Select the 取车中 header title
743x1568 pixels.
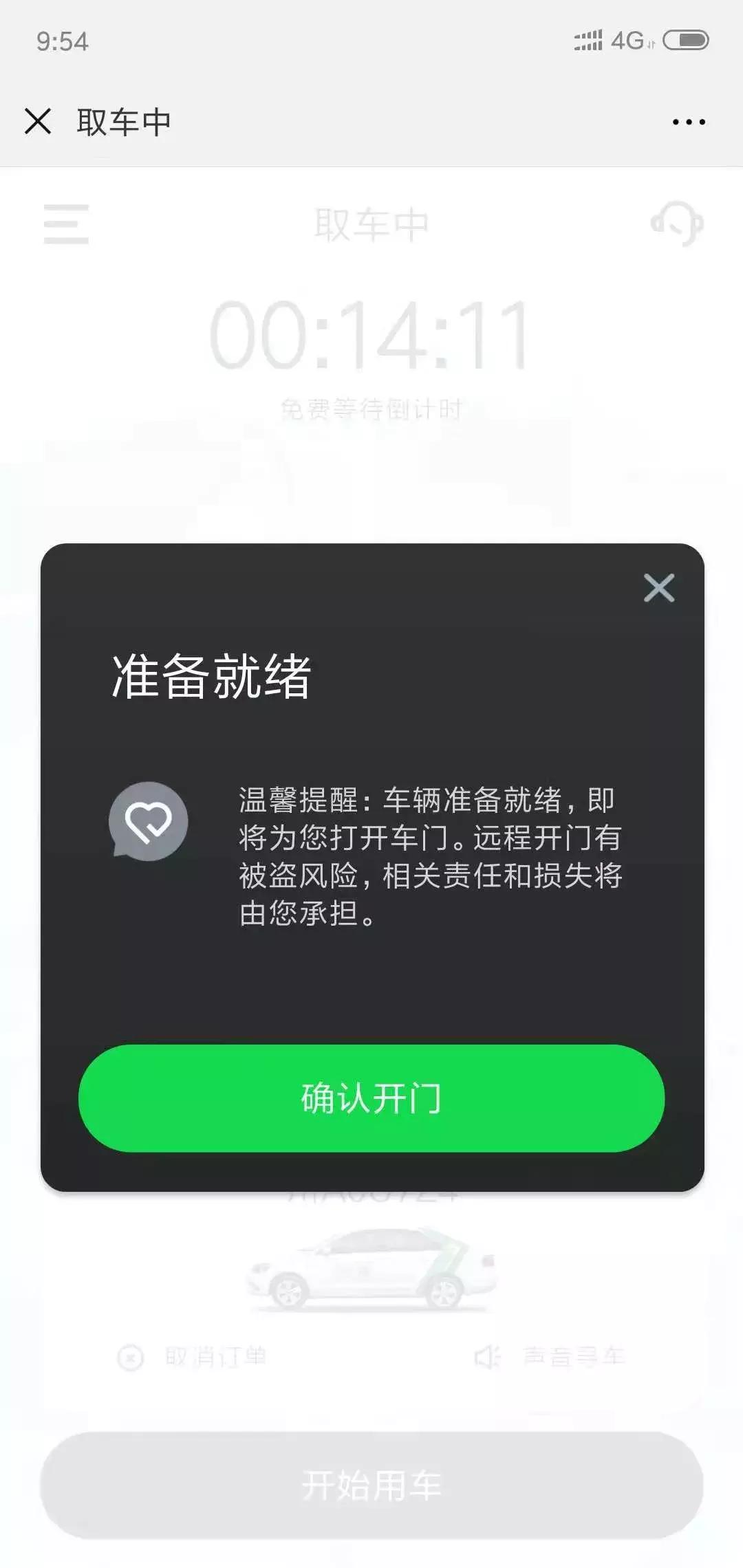[x=122, y=120]
